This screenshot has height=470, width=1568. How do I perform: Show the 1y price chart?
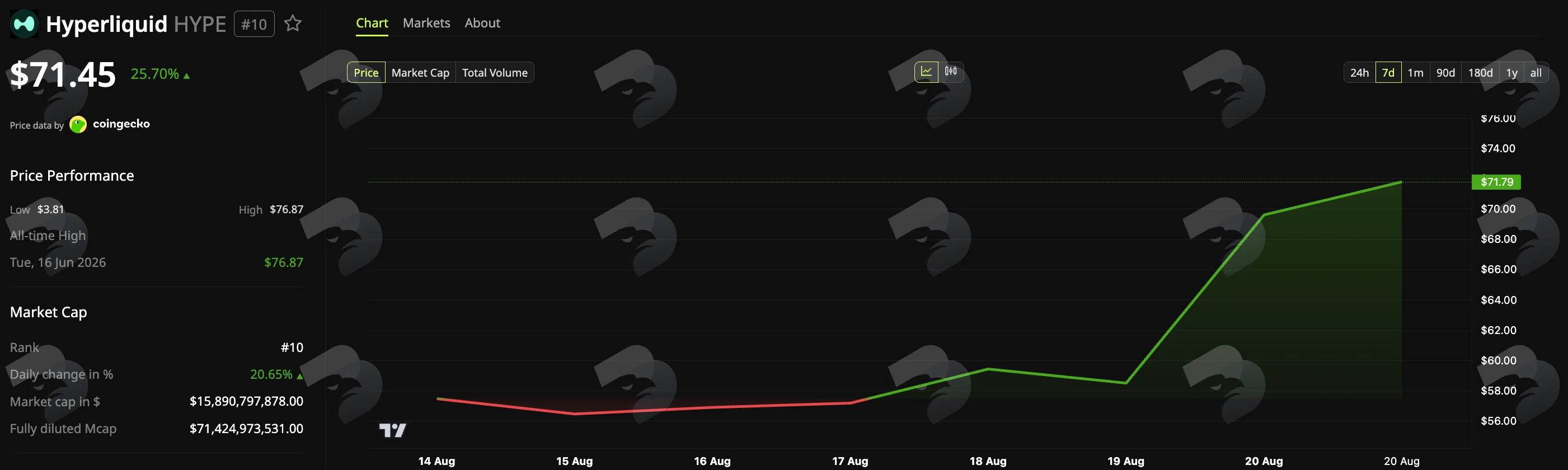[x=1511, y=72]
